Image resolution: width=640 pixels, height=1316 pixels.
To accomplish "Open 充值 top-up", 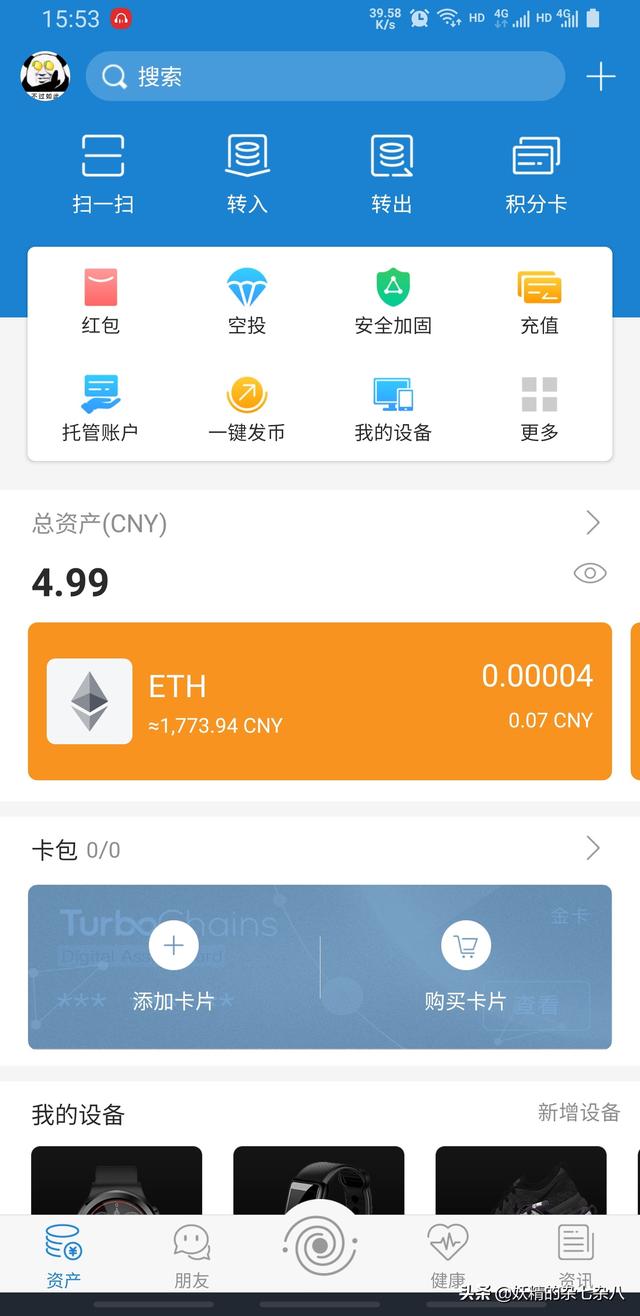I will 539,302.
